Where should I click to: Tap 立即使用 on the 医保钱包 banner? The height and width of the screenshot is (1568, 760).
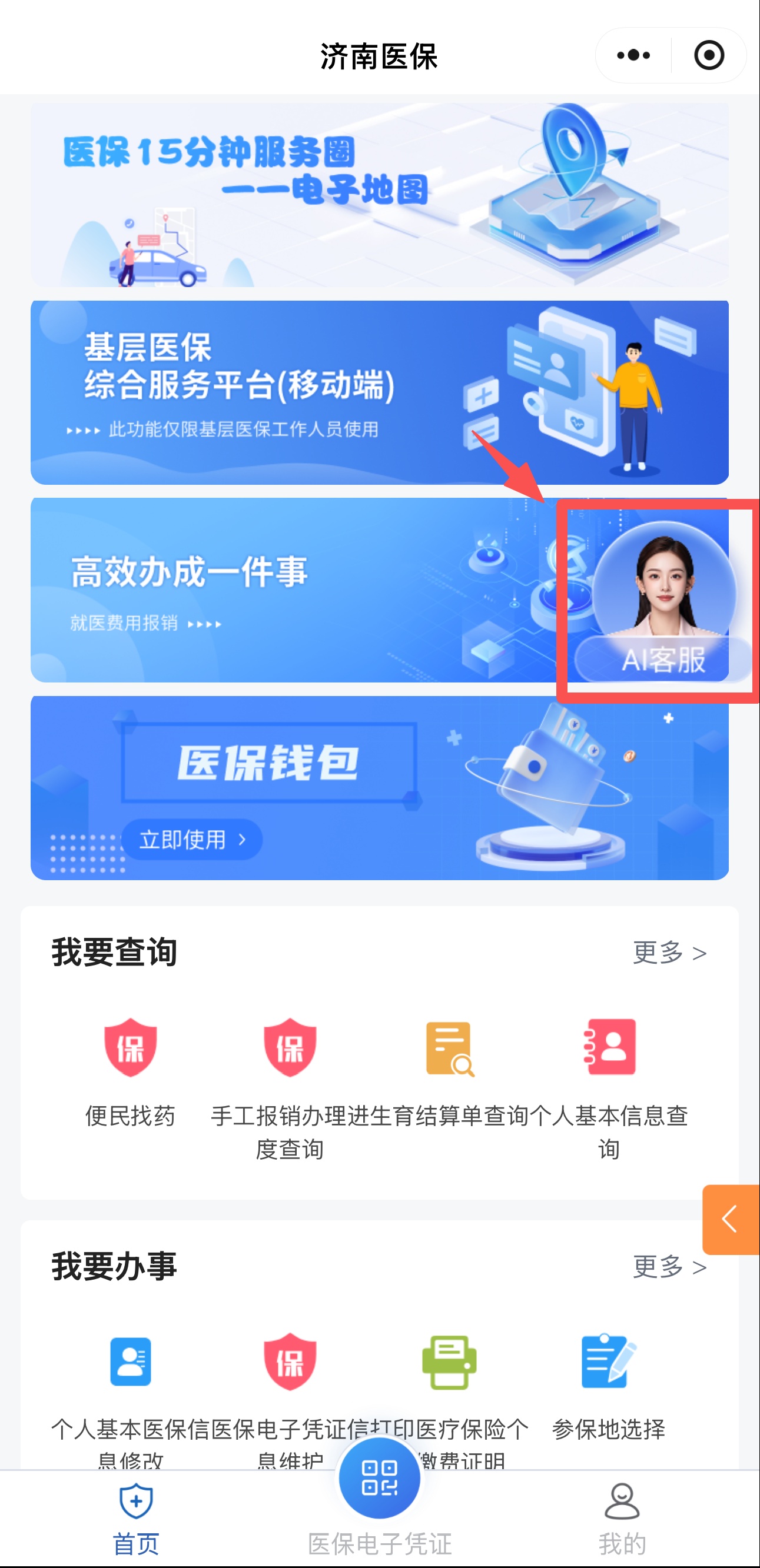tap(192, 840)
